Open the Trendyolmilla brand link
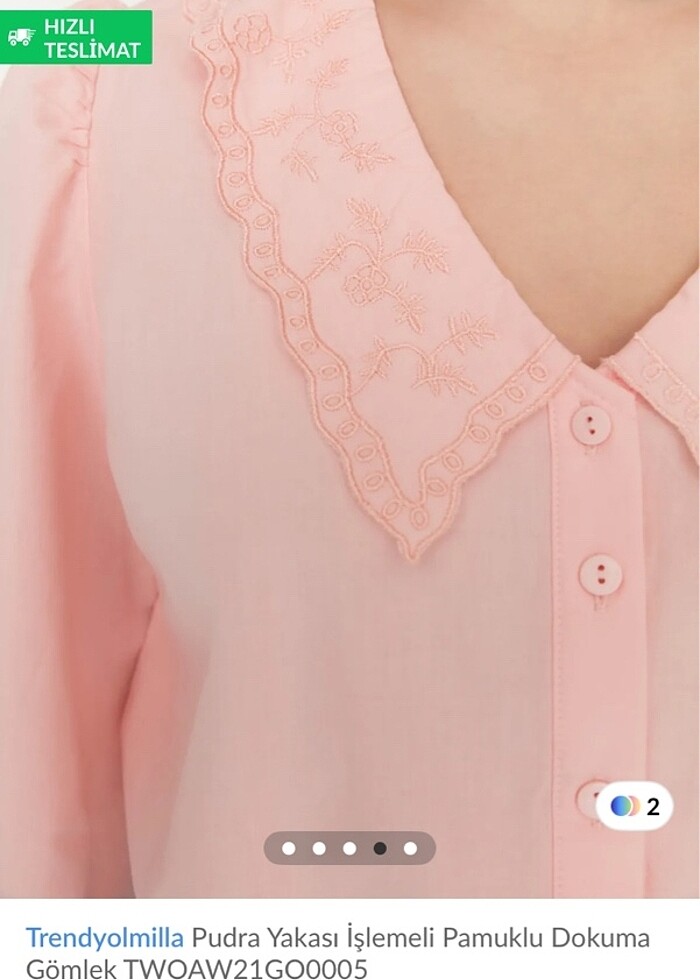Screen dimensions: 700x980 tap(104, 937)
